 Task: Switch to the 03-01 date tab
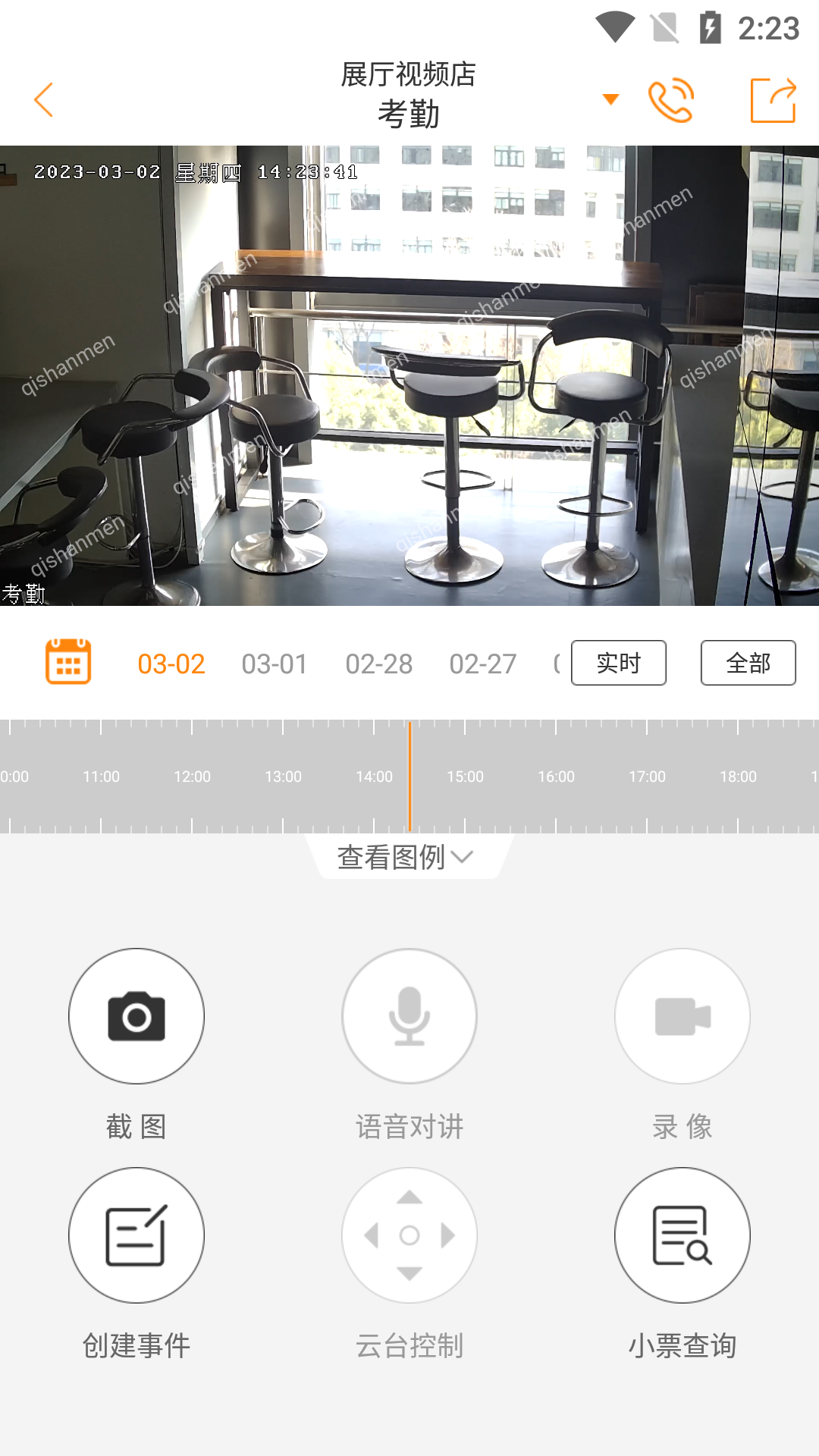[274, 663]
